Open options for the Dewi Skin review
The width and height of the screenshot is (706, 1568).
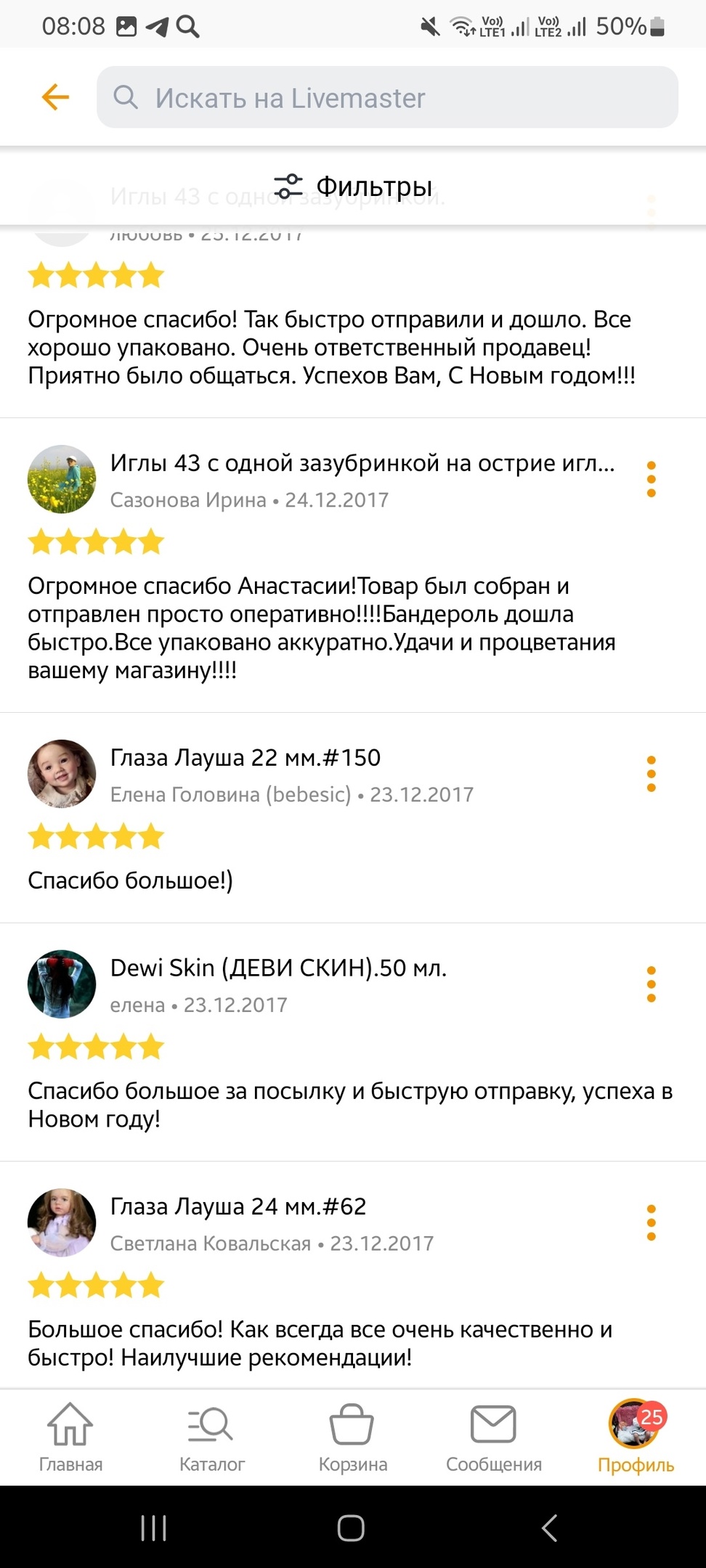tap(651, 984)
